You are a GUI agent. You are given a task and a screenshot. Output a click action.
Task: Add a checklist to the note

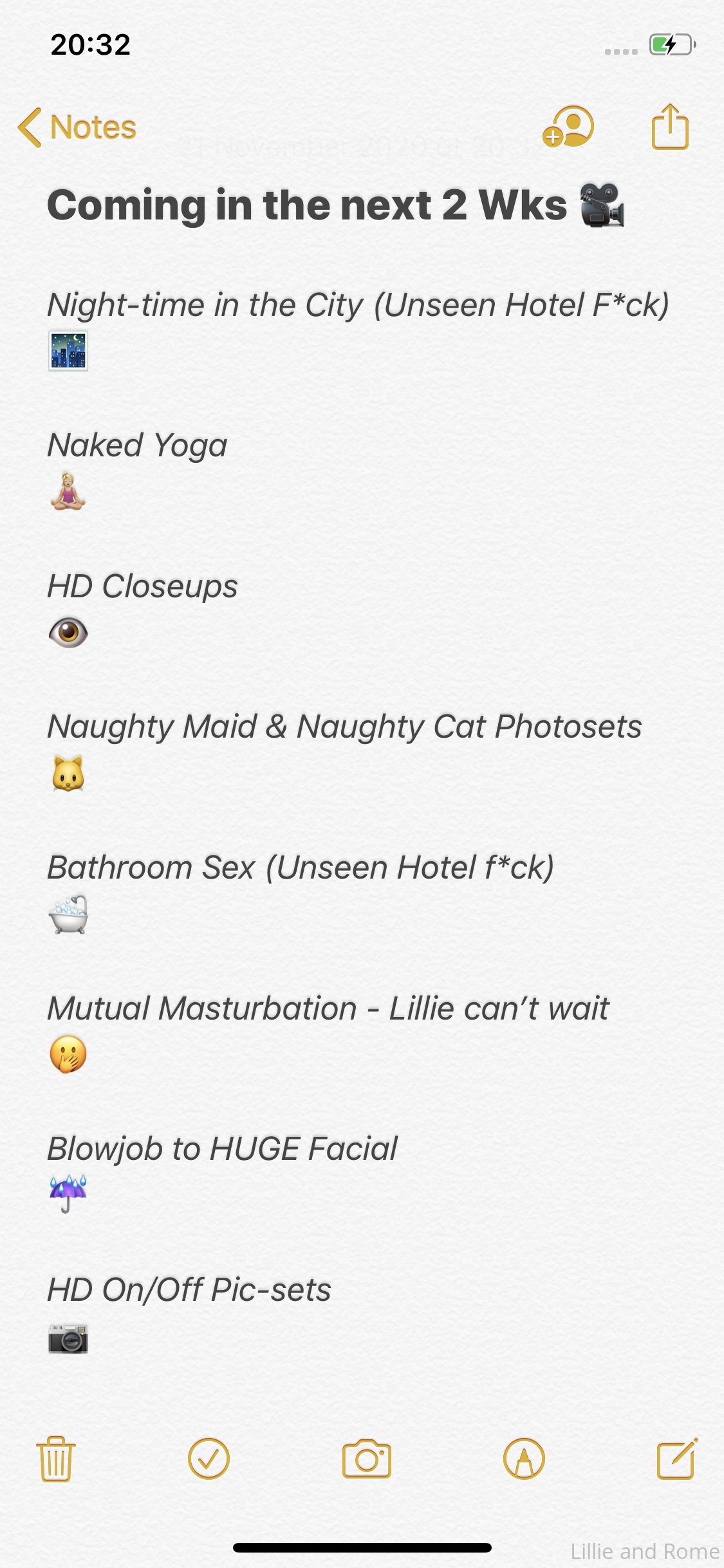[x=209, y=1459]
